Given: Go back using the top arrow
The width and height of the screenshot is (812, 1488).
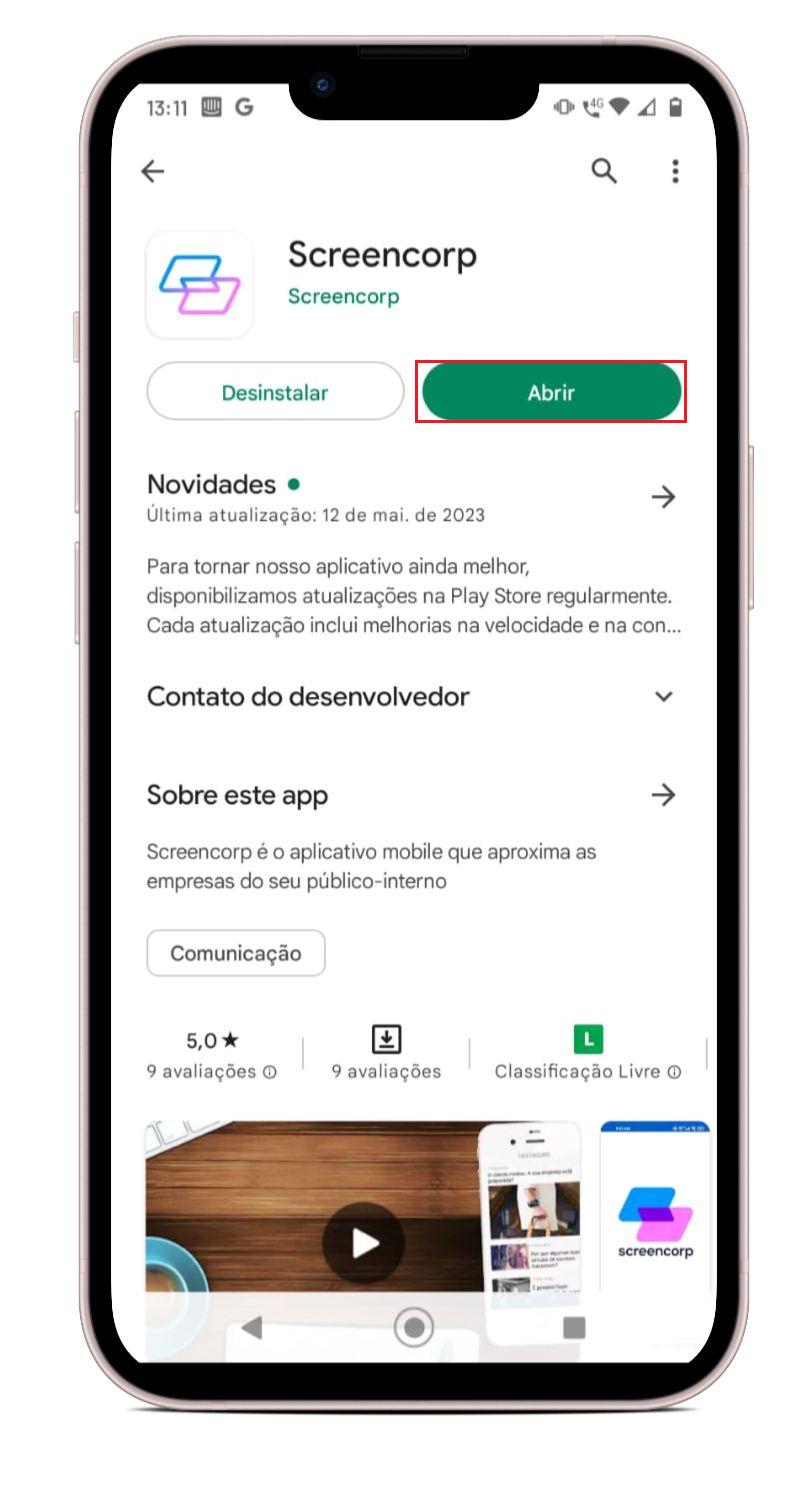Looking at the screenshot, I should coord(153,172).
